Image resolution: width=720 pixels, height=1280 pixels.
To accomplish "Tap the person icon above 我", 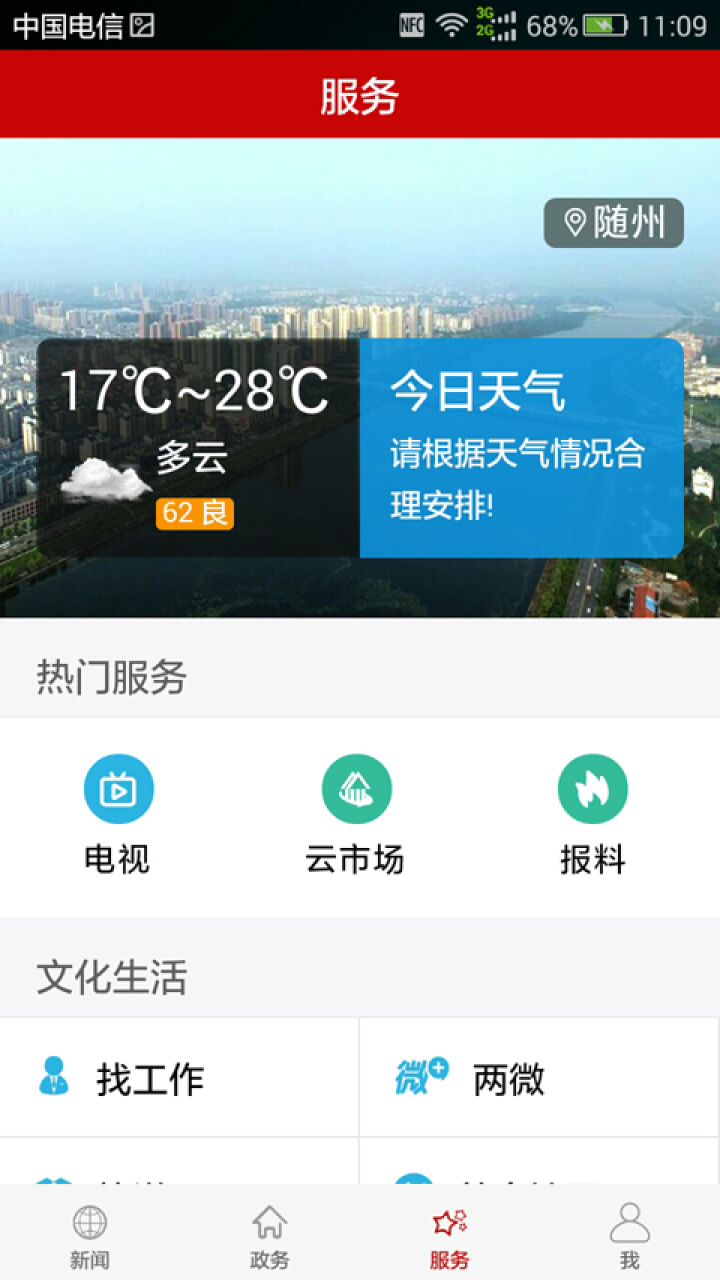I will (629, 1221).
